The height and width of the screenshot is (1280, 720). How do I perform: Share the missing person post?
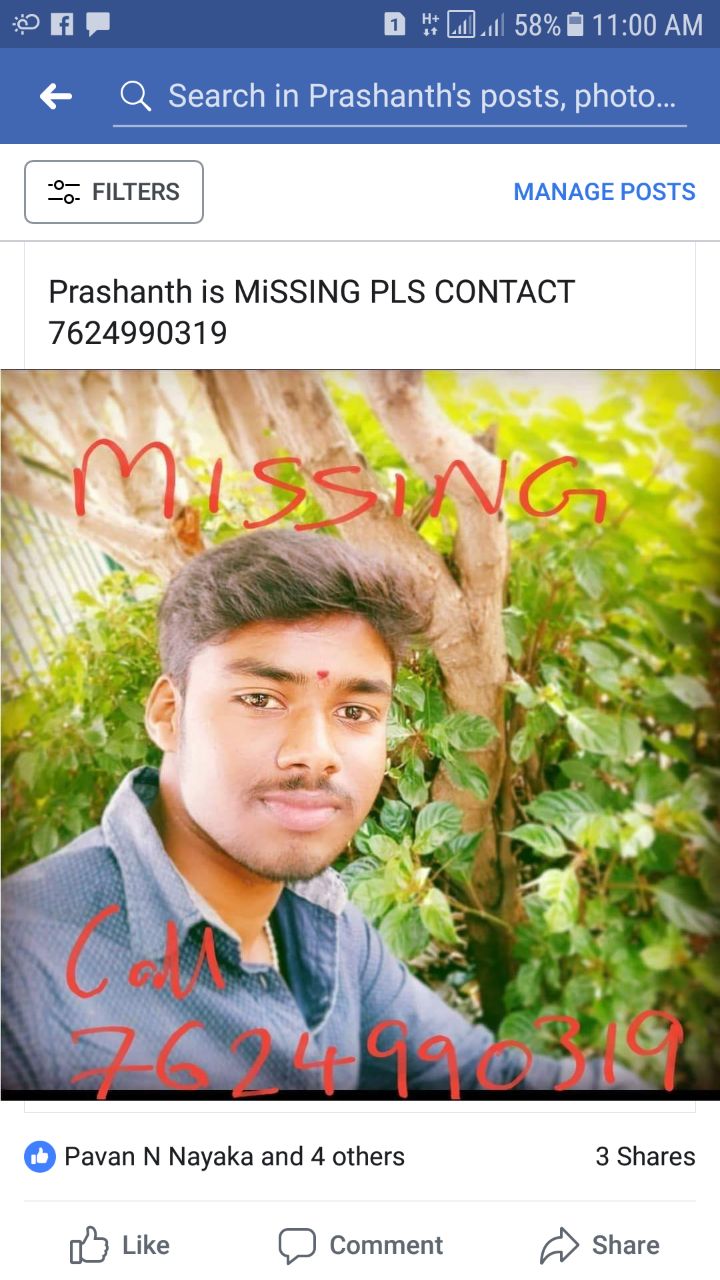pyautogui.click(x=600, y=1245)
